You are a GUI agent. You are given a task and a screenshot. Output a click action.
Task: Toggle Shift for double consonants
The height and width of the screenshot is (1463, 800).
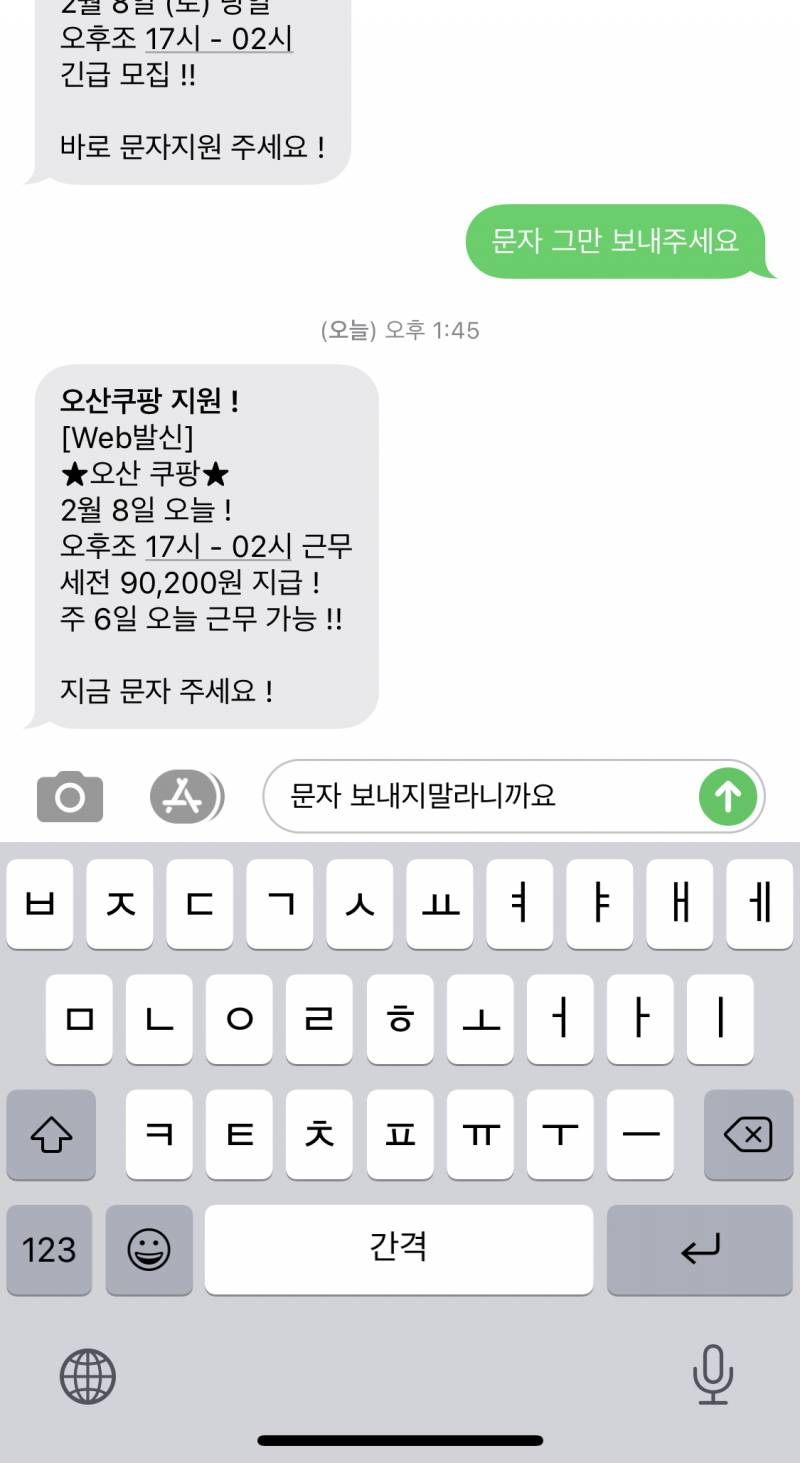(51, 1135)
